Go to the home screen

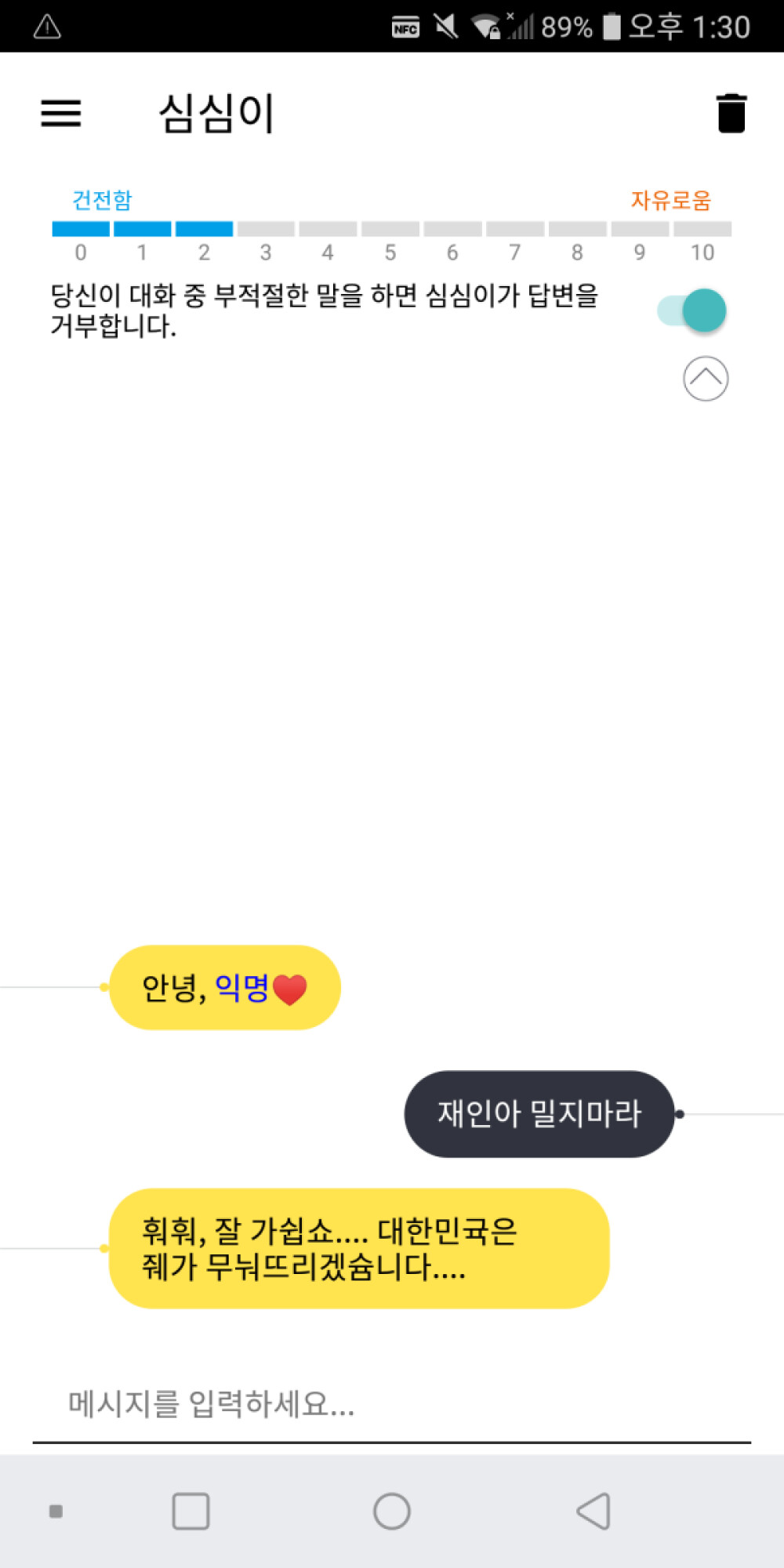(392, 1511)
